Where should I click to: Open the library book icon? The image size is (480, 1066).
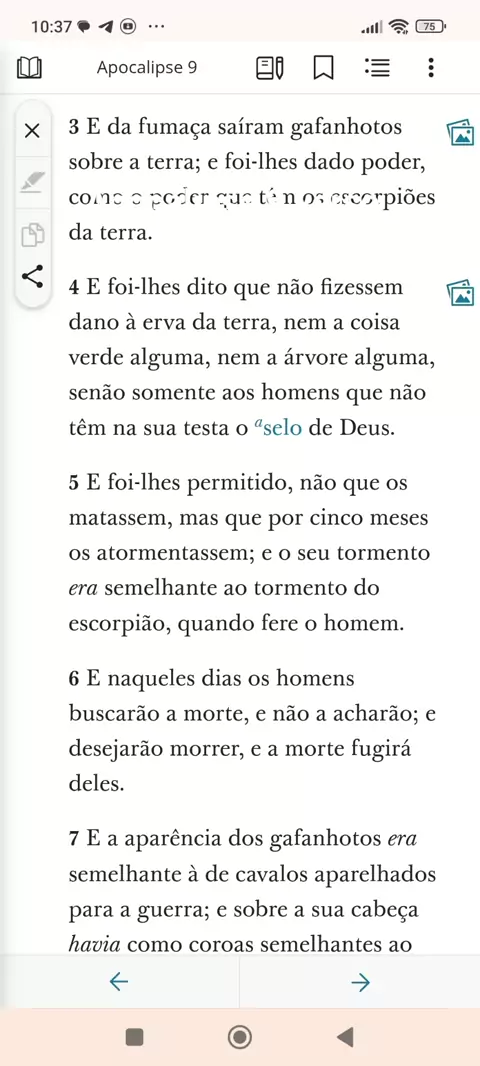tap(29, 68)
